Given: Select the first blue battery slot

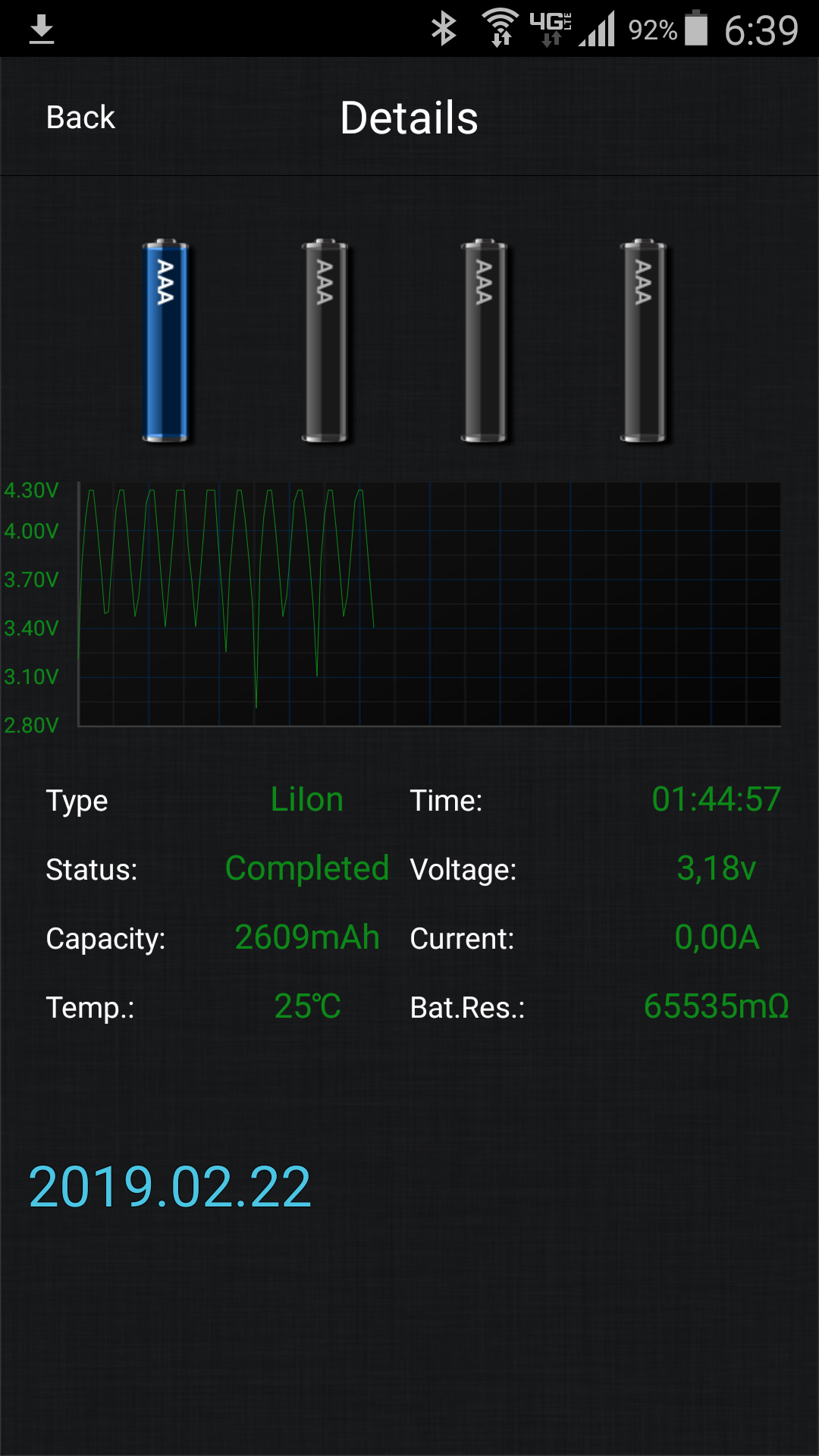Looking at the screenshot, I should coord(165,340).
